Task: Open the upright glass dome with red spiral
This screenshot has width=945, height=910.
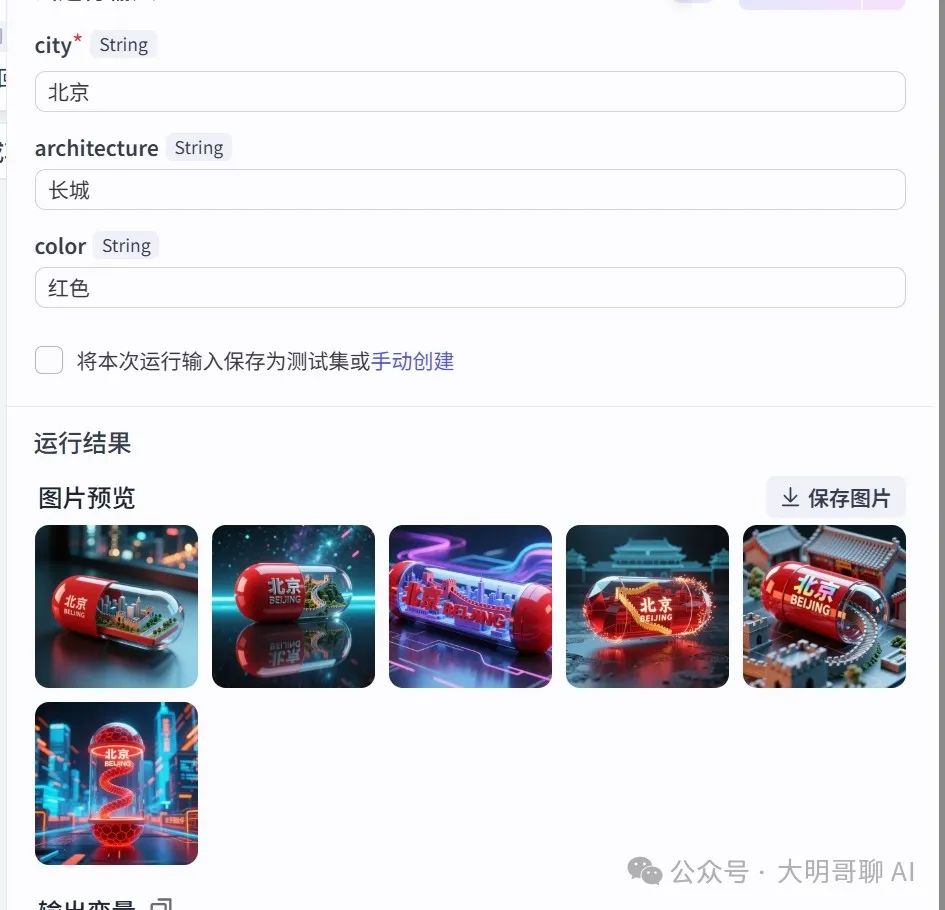Action: 116,783
